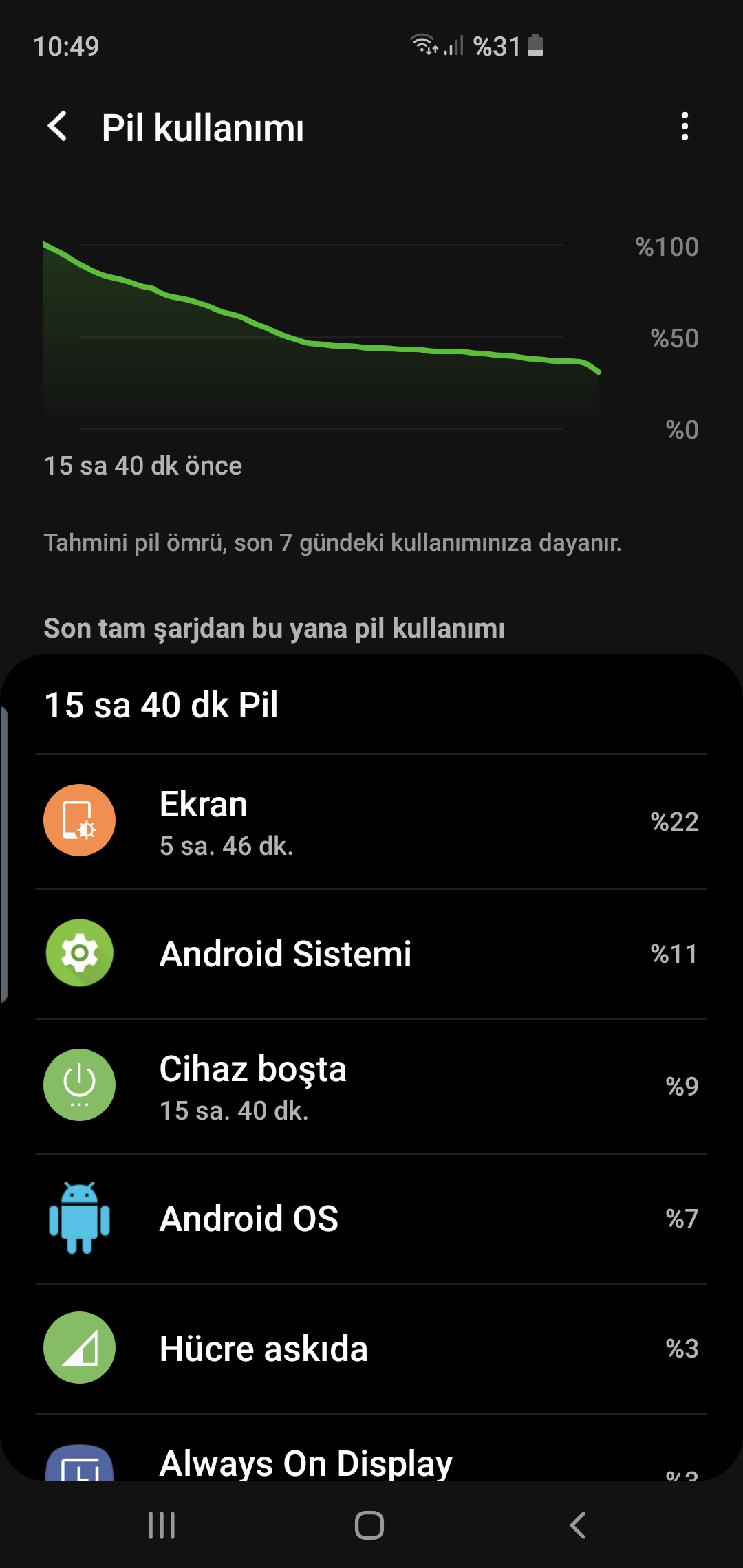Open Ekran battery usage details
Screen dimensions: 743x1568
(x=371, y=821)
